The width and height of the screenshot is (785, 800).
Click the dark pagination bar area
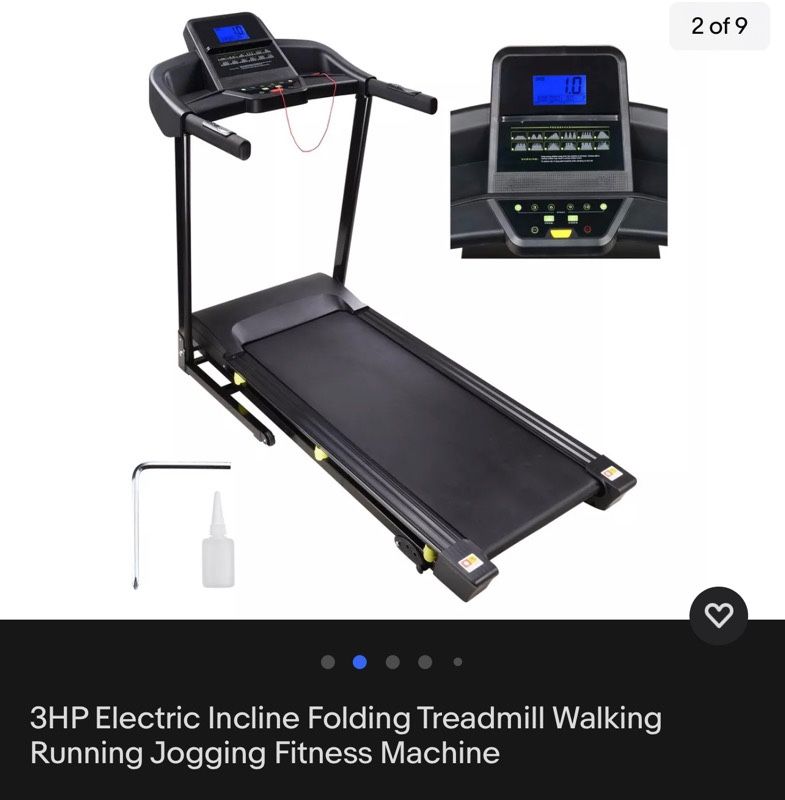click(392, 659)
